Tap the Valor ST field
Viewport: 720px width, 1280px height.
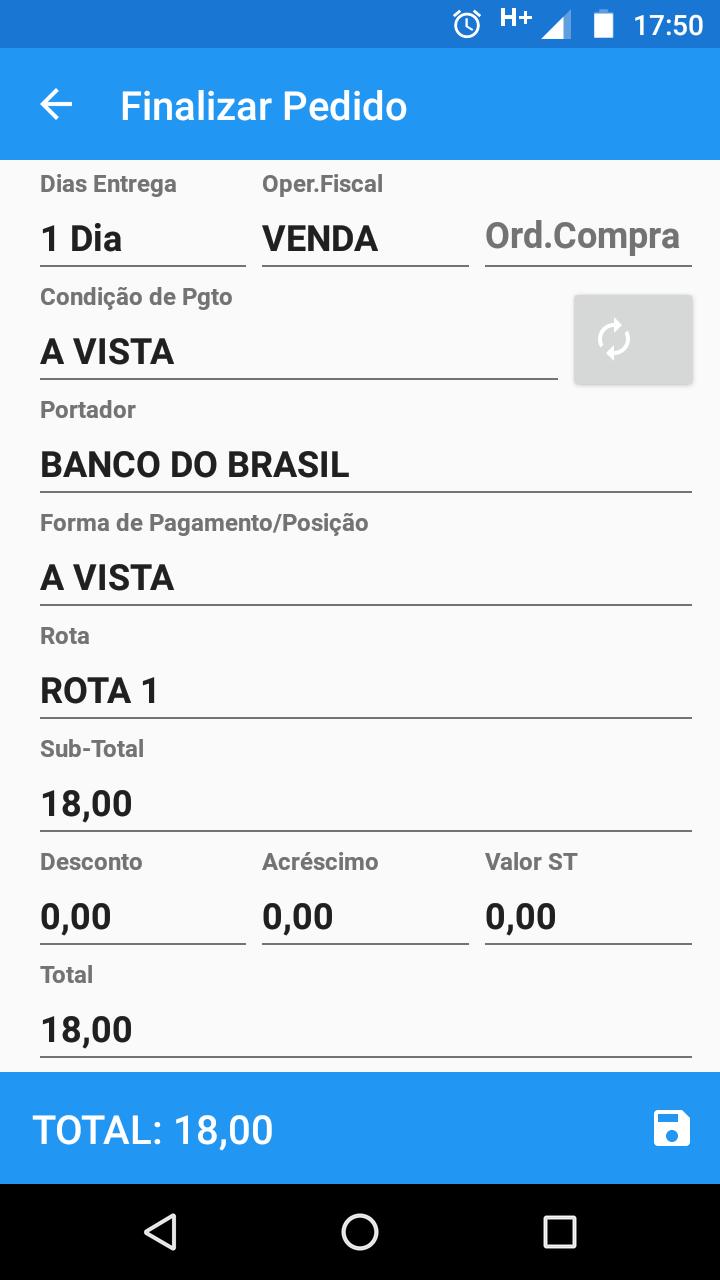click(x=588, y=917)
